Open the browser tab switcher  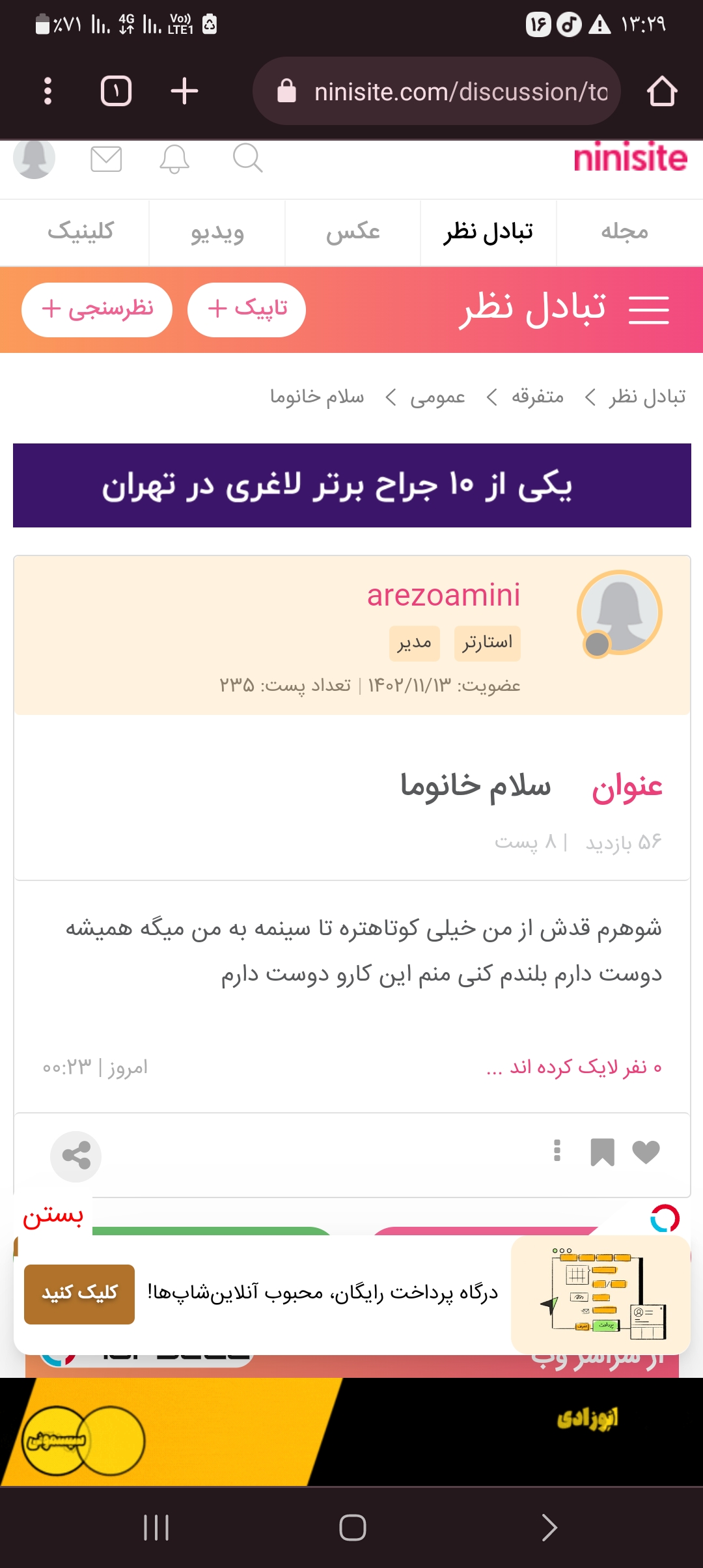tap(117, 91)
